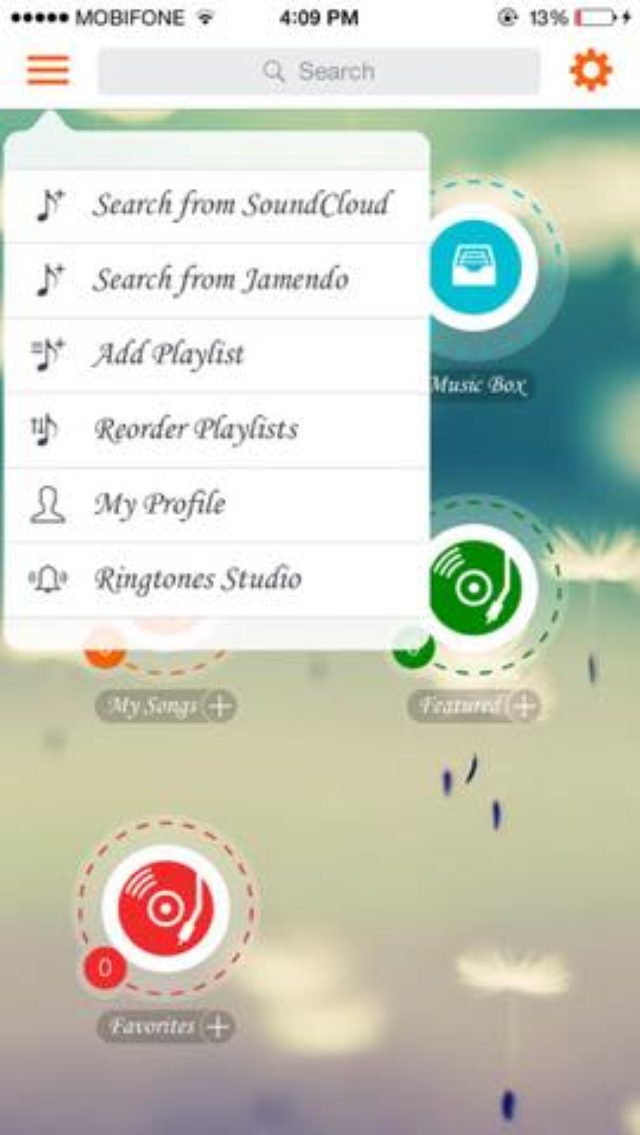
Task: Focus the Search field
Action: click(x=318, y=72)
